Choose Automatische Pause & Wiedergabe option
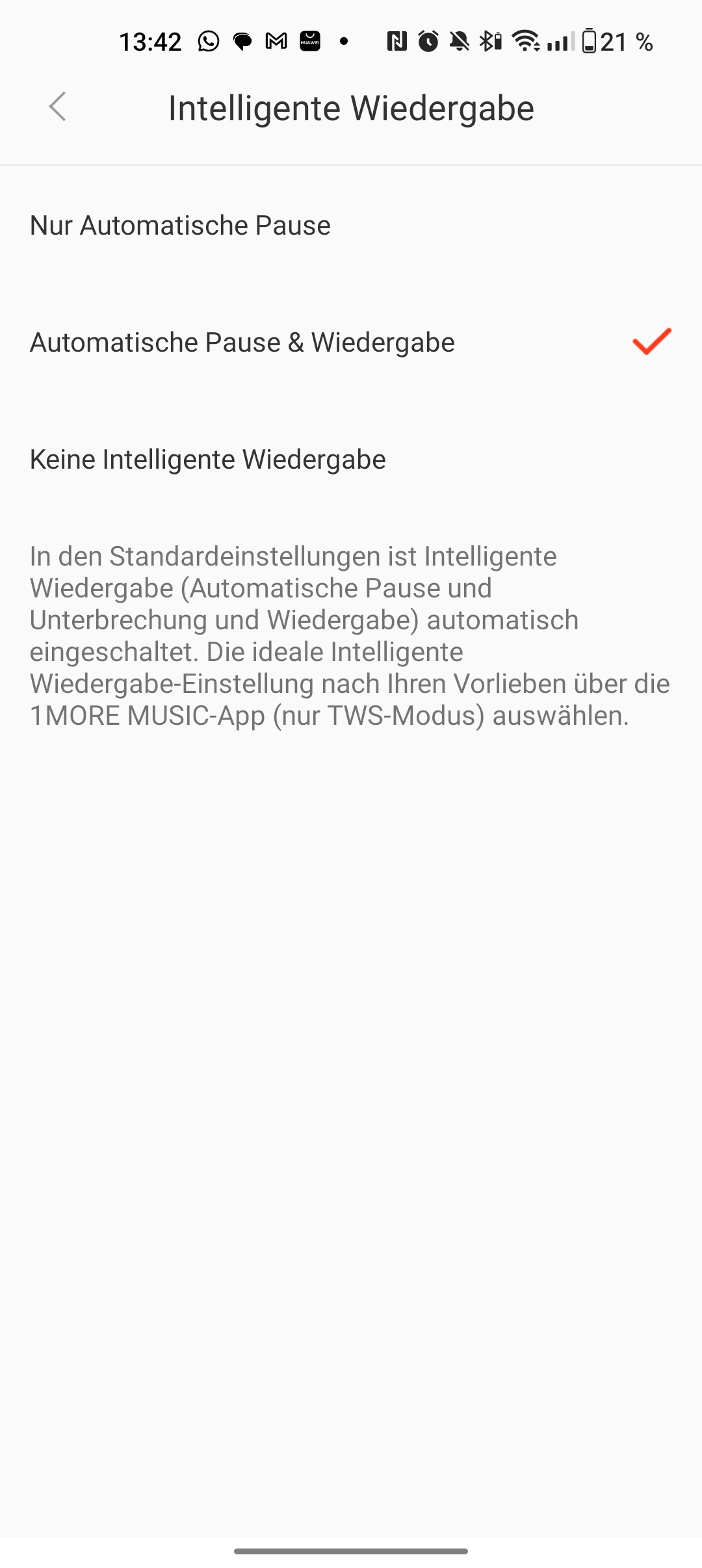 (x=242, y=343)
